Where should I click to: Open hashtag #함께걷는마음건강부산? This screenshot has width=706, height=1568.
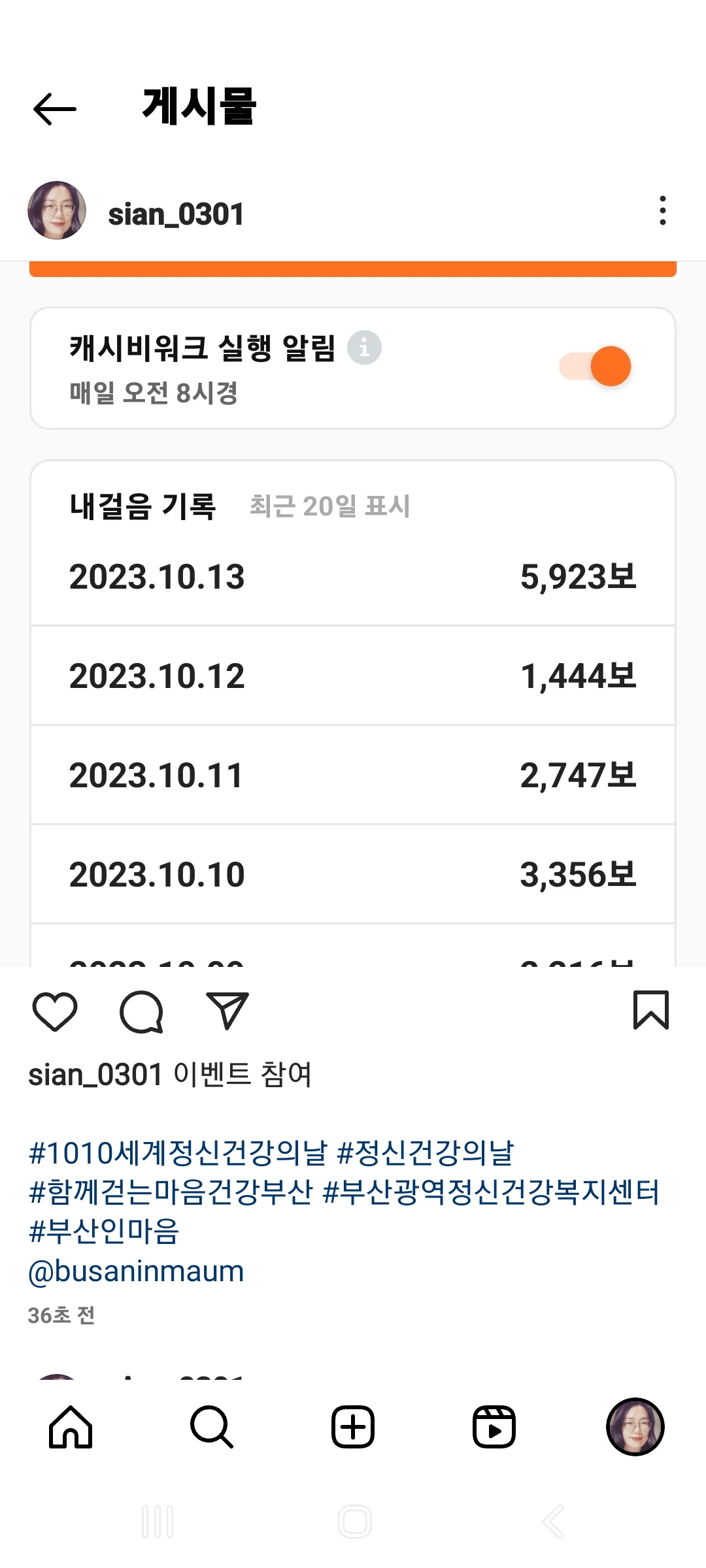pyautogui.click(x=171, y=1192)
